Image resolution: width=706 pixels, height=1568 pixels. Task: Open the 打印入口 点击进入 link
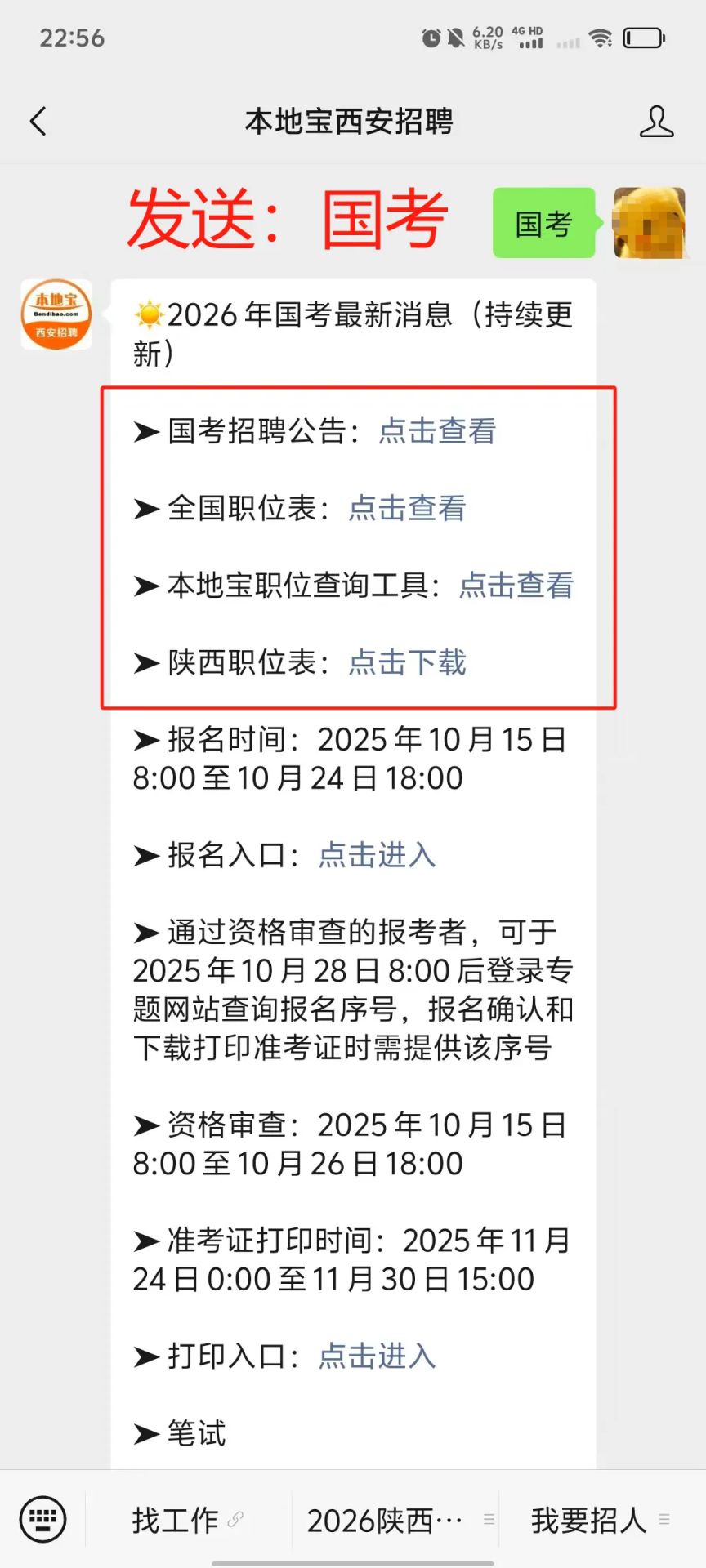click(x=377, y=1356)
